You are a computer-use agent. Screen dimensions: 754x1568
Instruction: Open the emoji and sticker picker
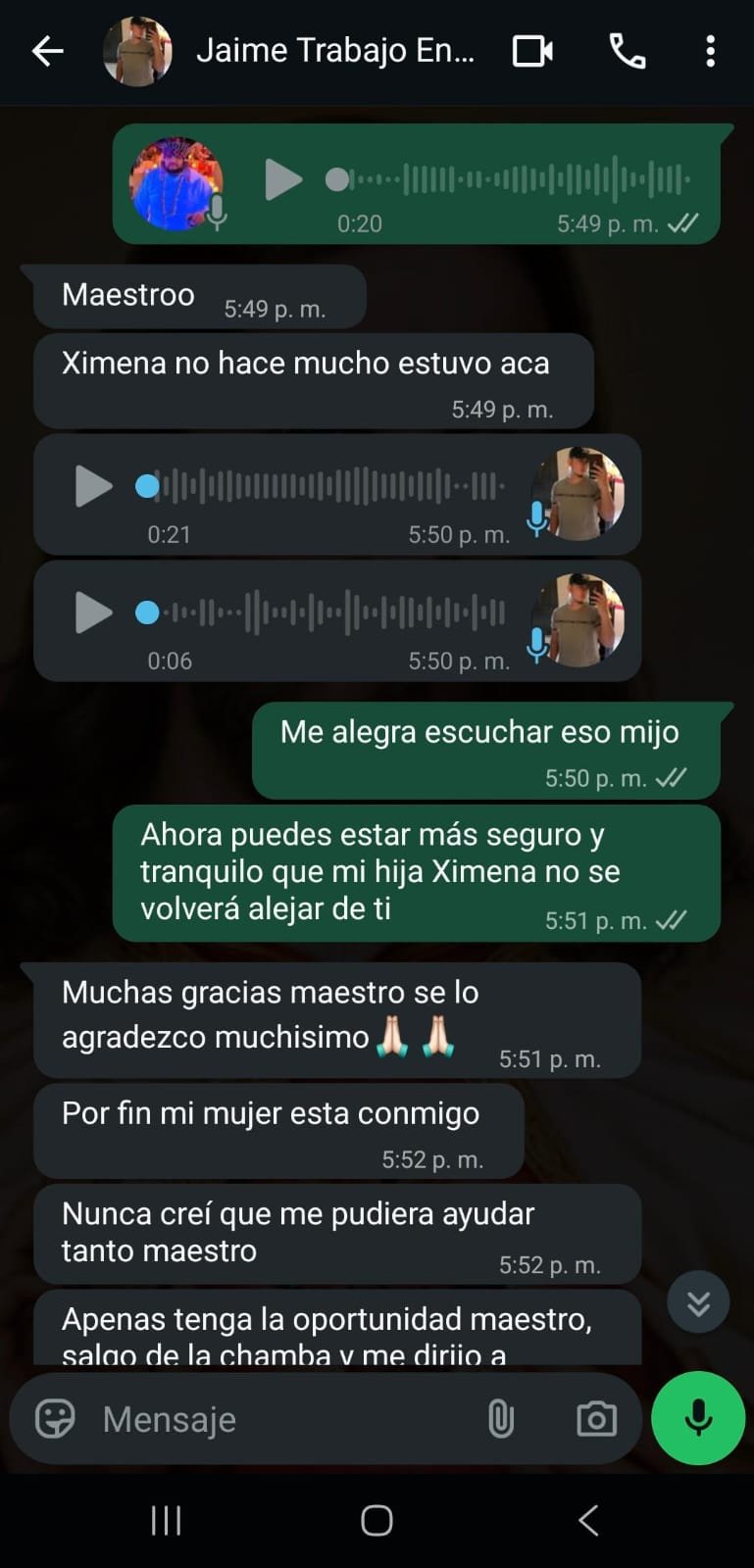tap(55, 1418)
